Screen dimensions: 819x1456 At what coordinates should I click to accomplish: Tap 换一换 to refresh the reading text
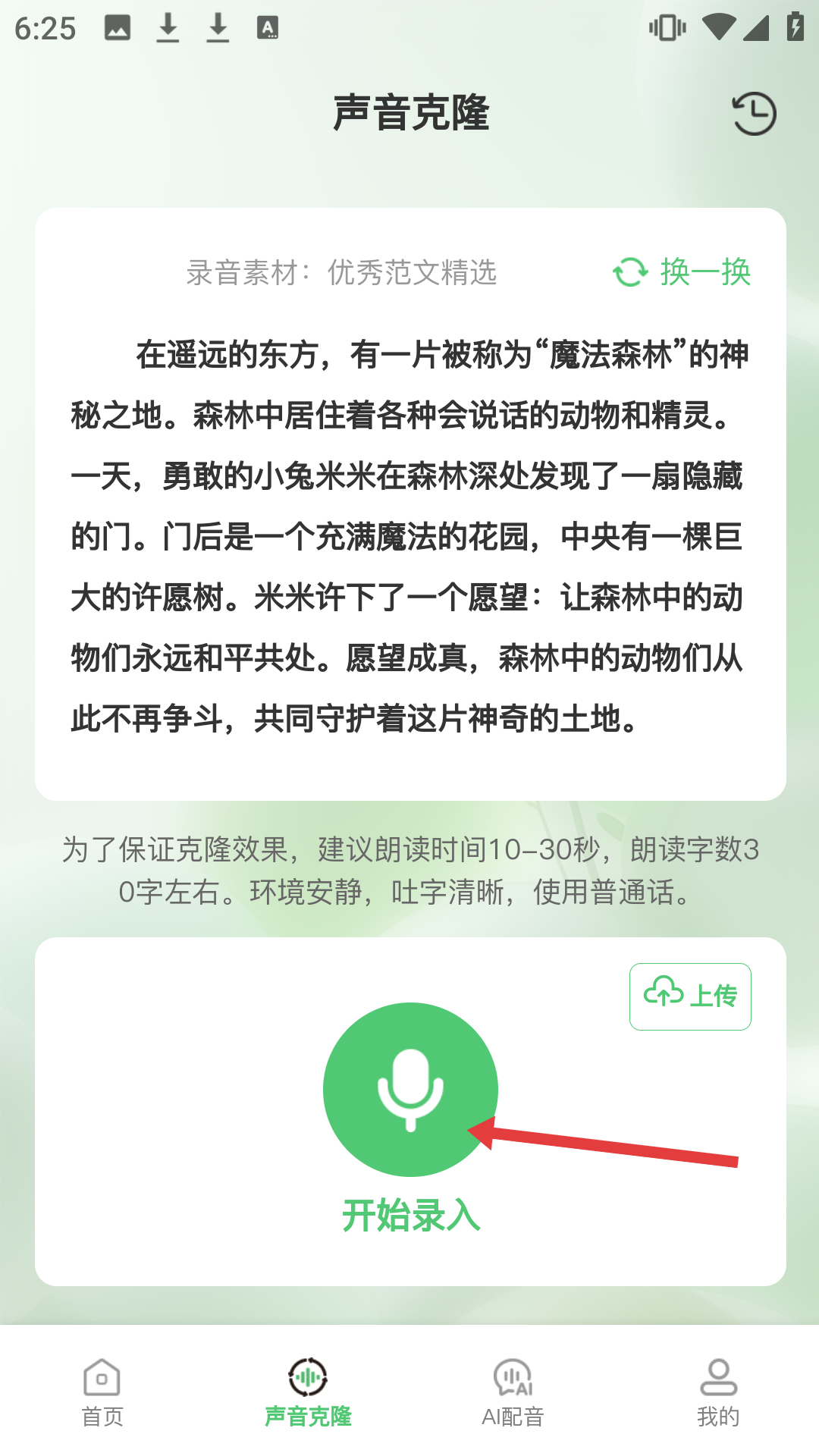pyautogui.click(x=682, y=271)
